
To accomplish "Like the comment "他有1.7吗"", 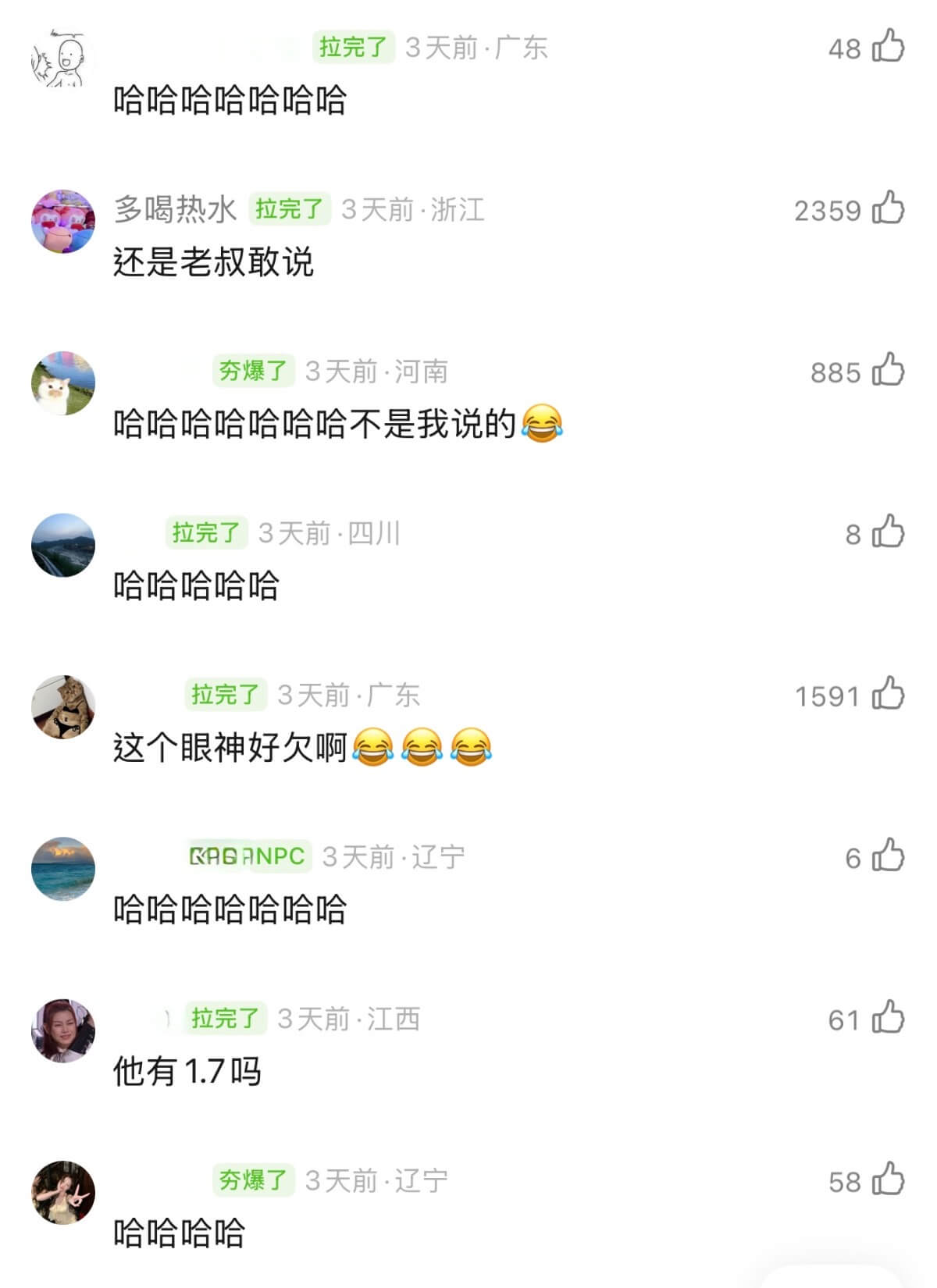I will (888, 1018).
